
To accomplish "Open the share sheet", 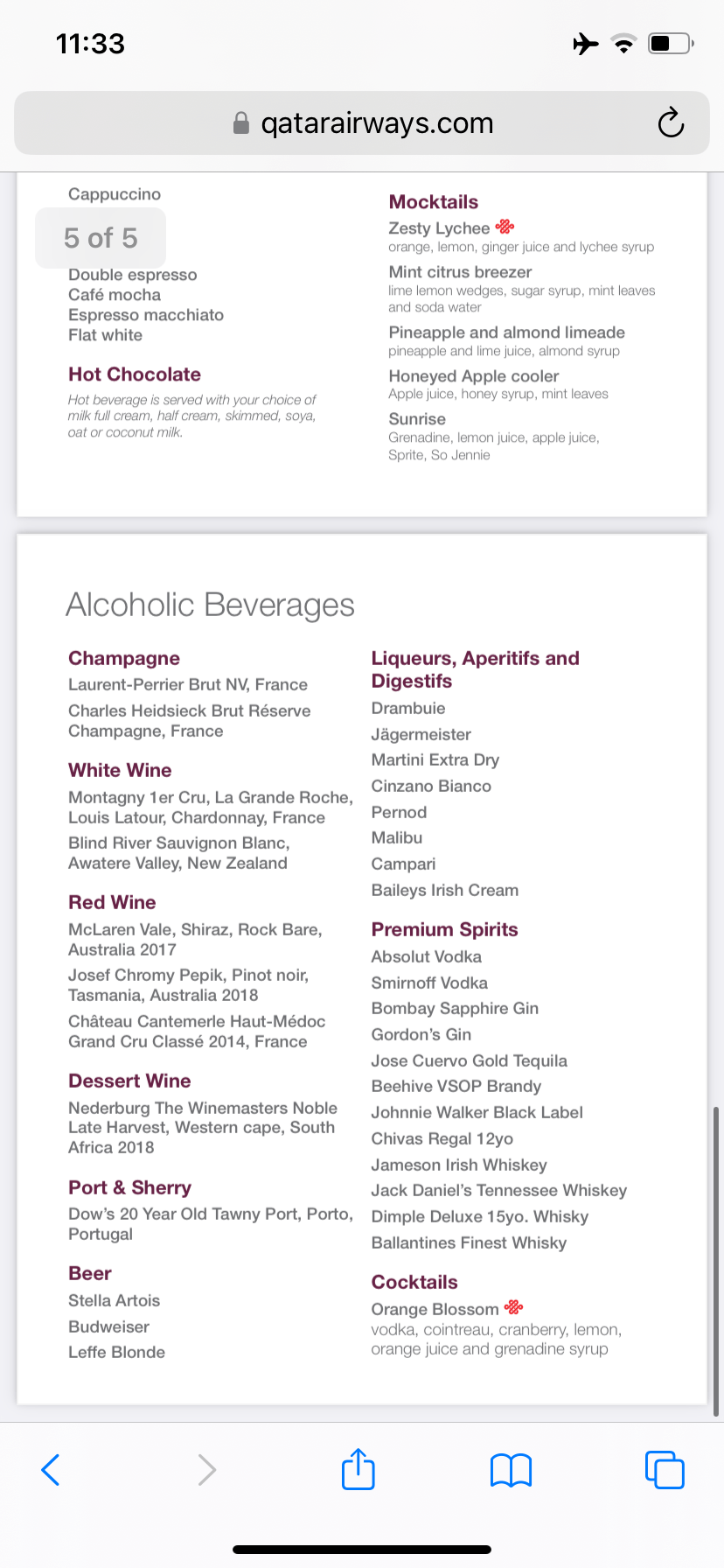I will (x=359, y=1469).
